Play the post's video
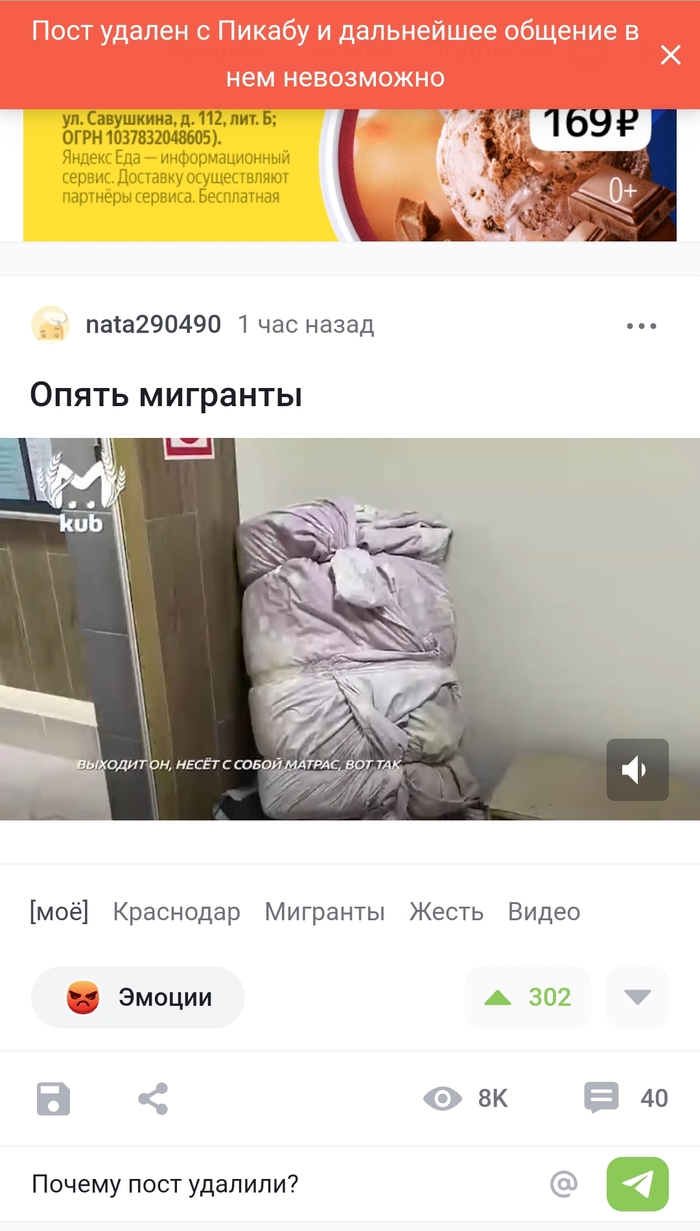 pyautogui.click(x=349, y=628)
